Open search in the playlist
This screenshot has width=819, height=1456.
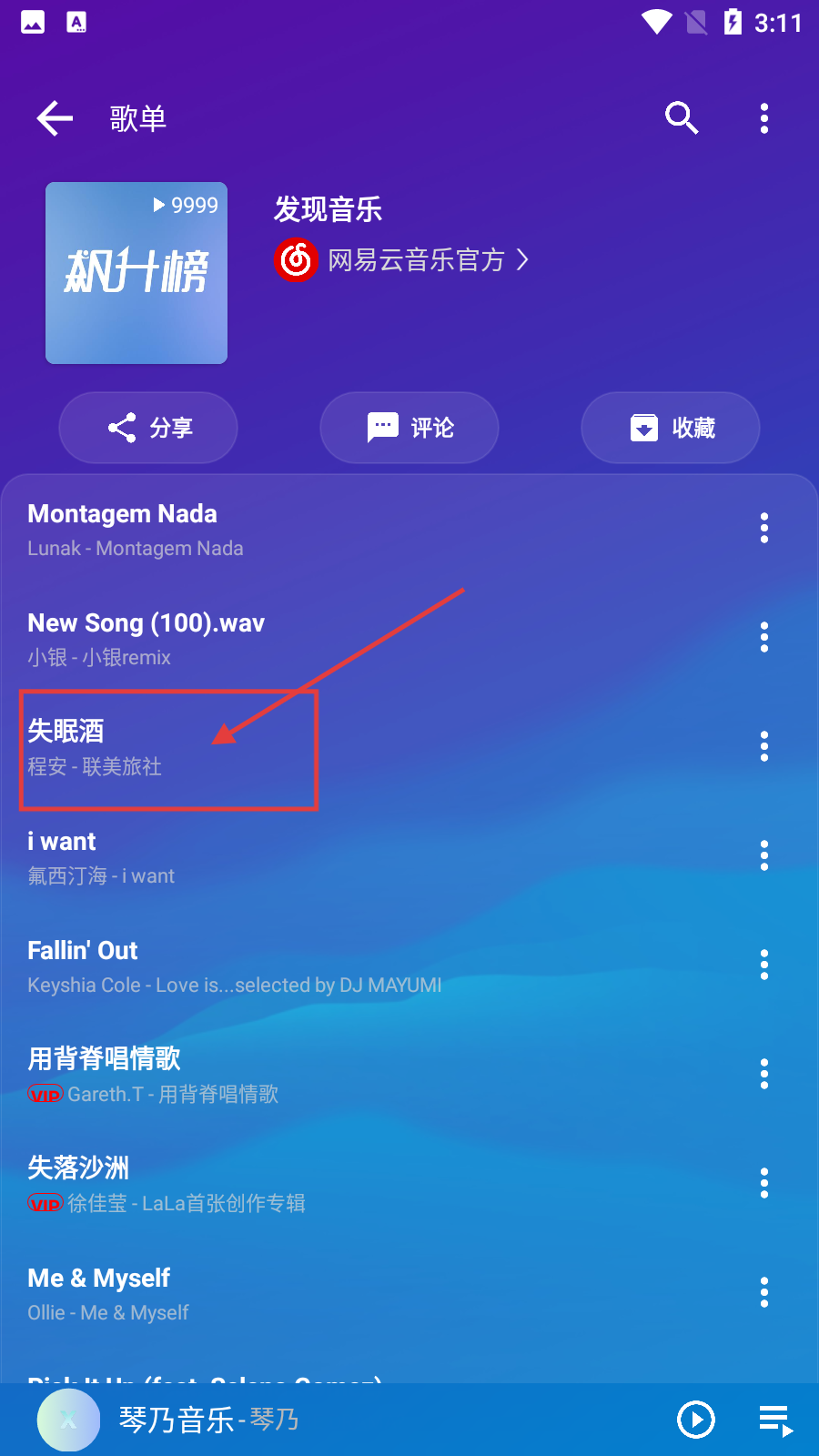click(682, 118)
